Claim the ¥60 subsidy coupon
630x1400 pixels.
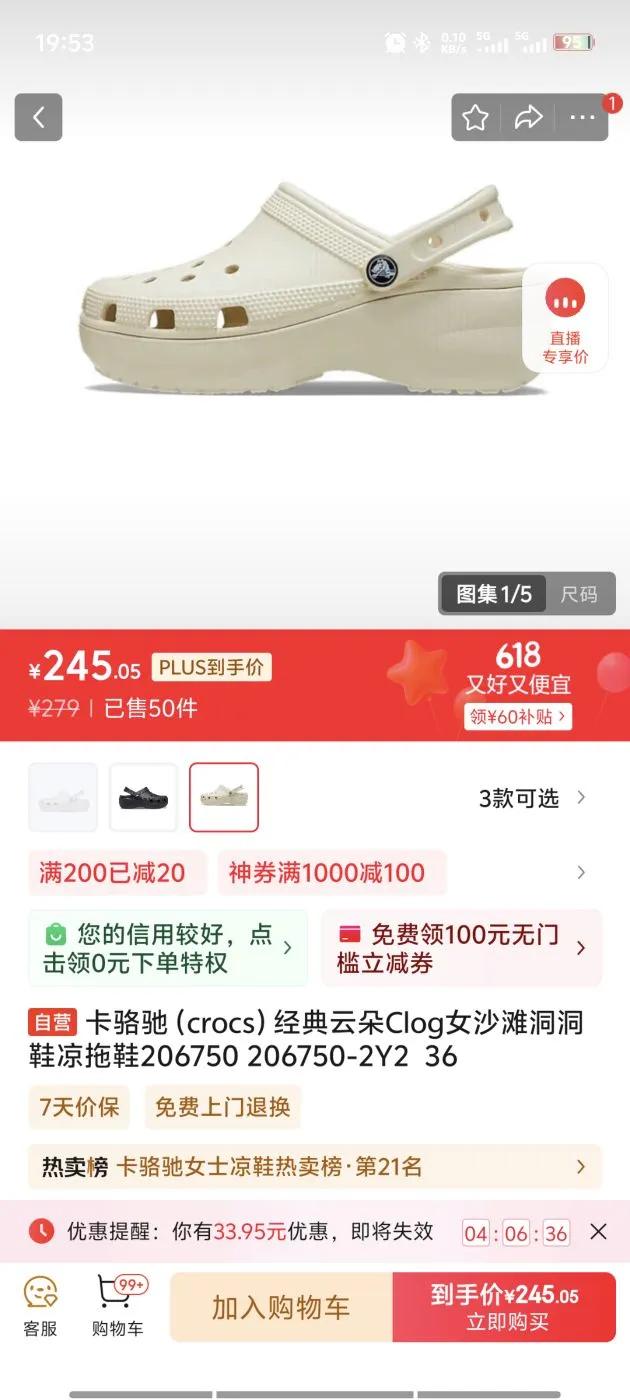(x=518, y=716)
